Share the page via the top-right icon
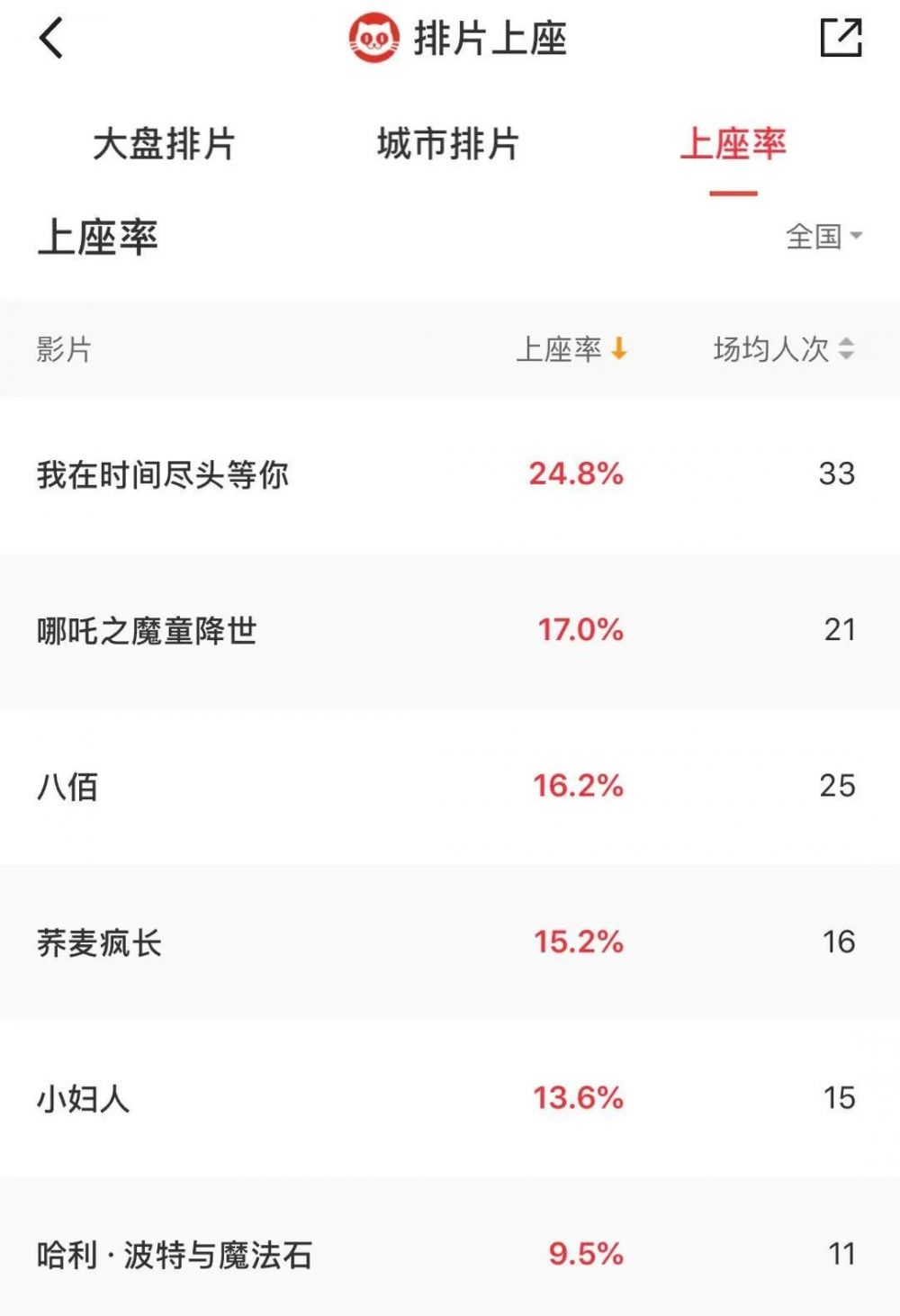The height and width of the screenshot is (1316, 900). [x=841, y=39]
